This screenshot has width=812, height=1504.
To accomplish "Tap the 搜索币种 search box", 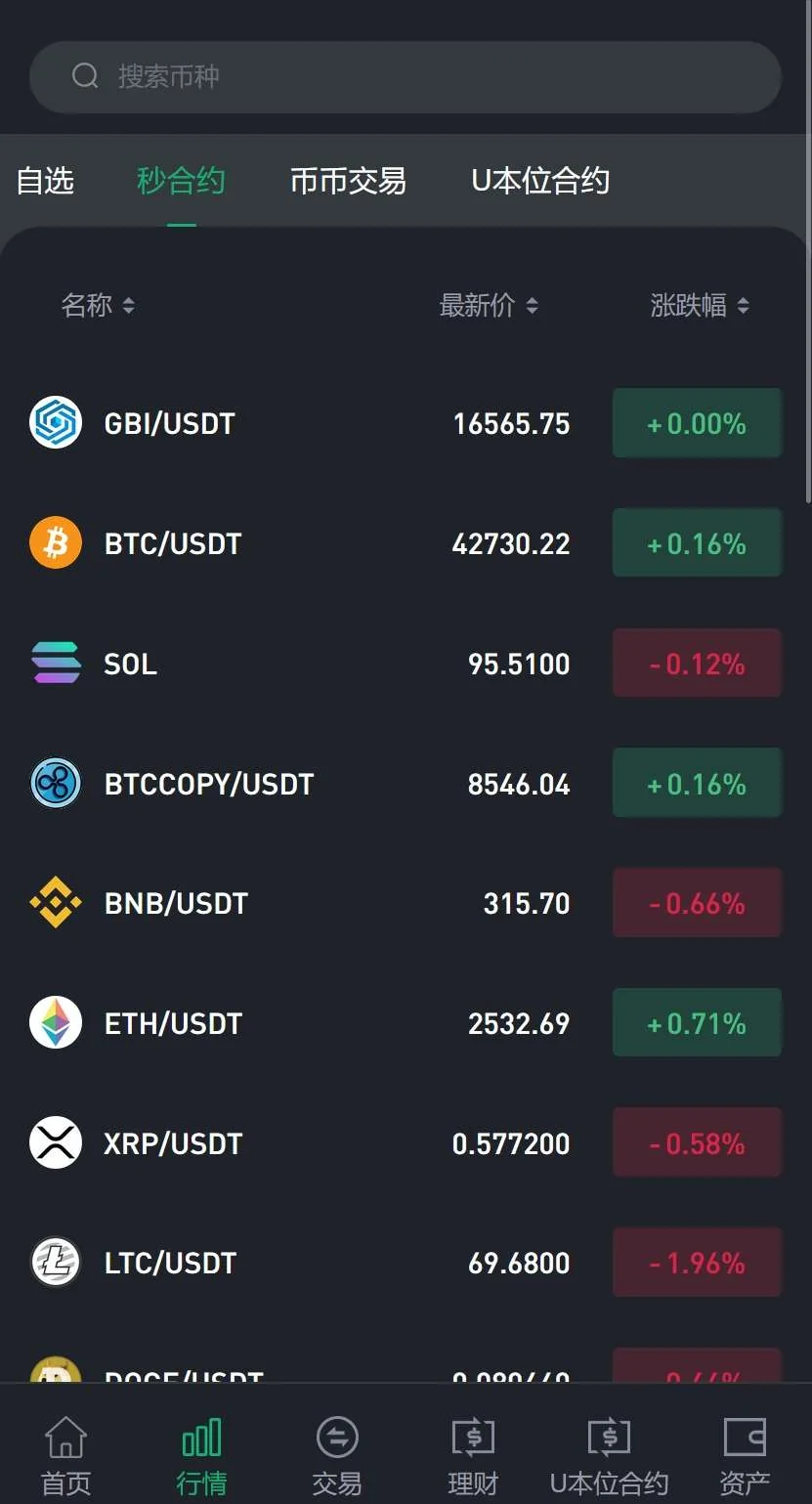I will click(x=406, y=76).
